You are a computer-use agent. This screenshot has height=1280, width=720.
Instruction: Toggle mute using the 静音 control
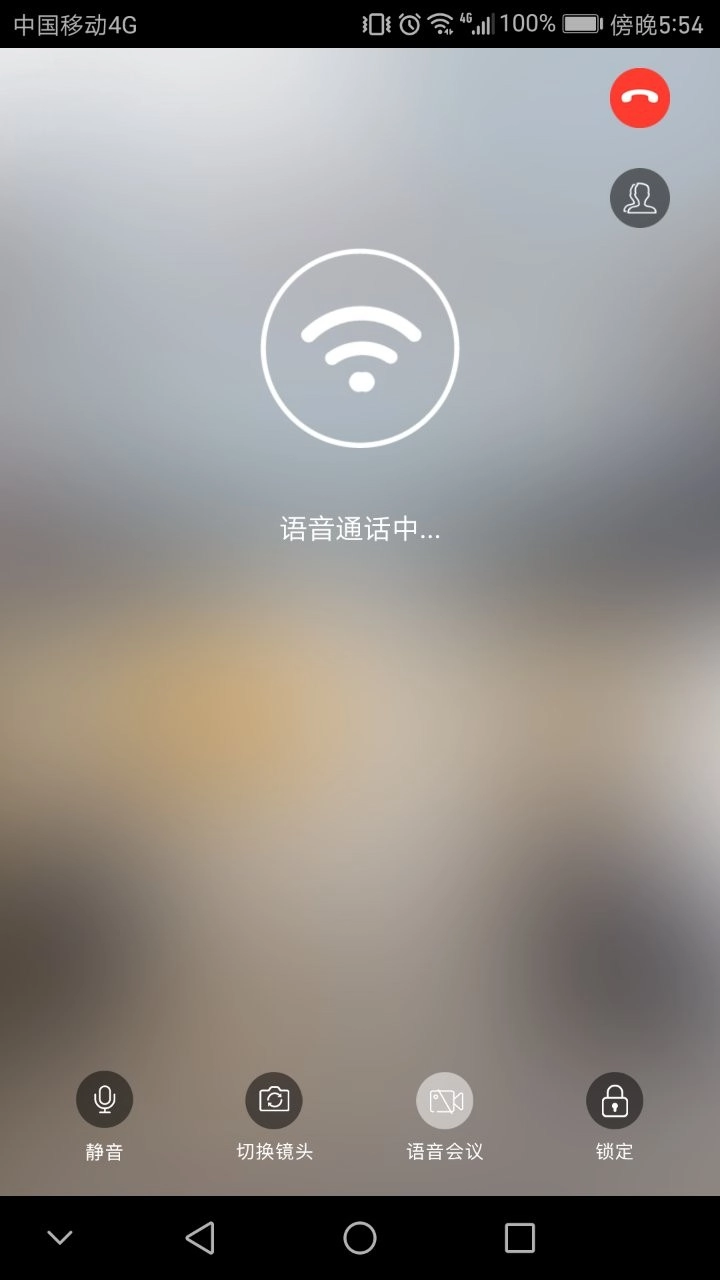coord(104,1151)
